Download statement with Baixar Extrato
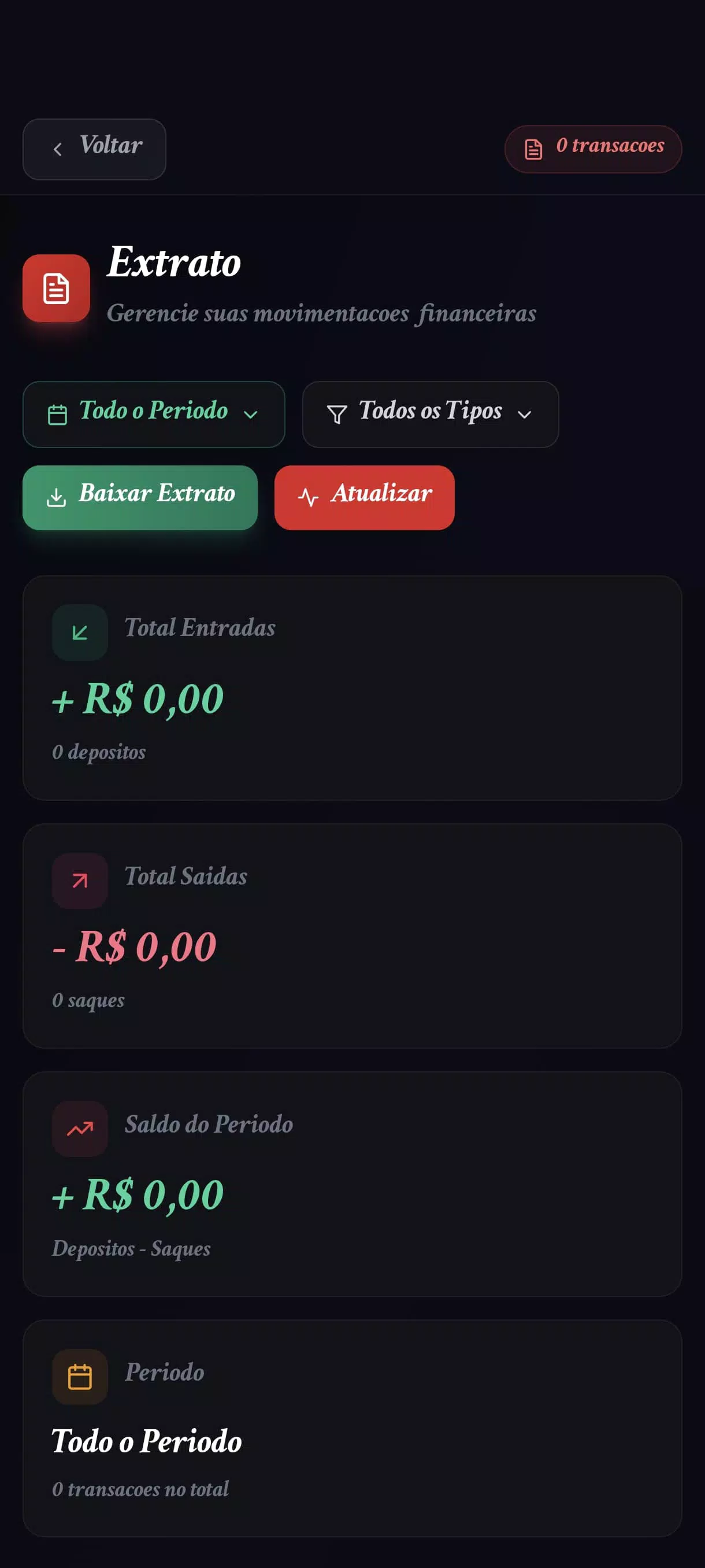Viewport: 705px width, 1568px height. tap(140, 498)
